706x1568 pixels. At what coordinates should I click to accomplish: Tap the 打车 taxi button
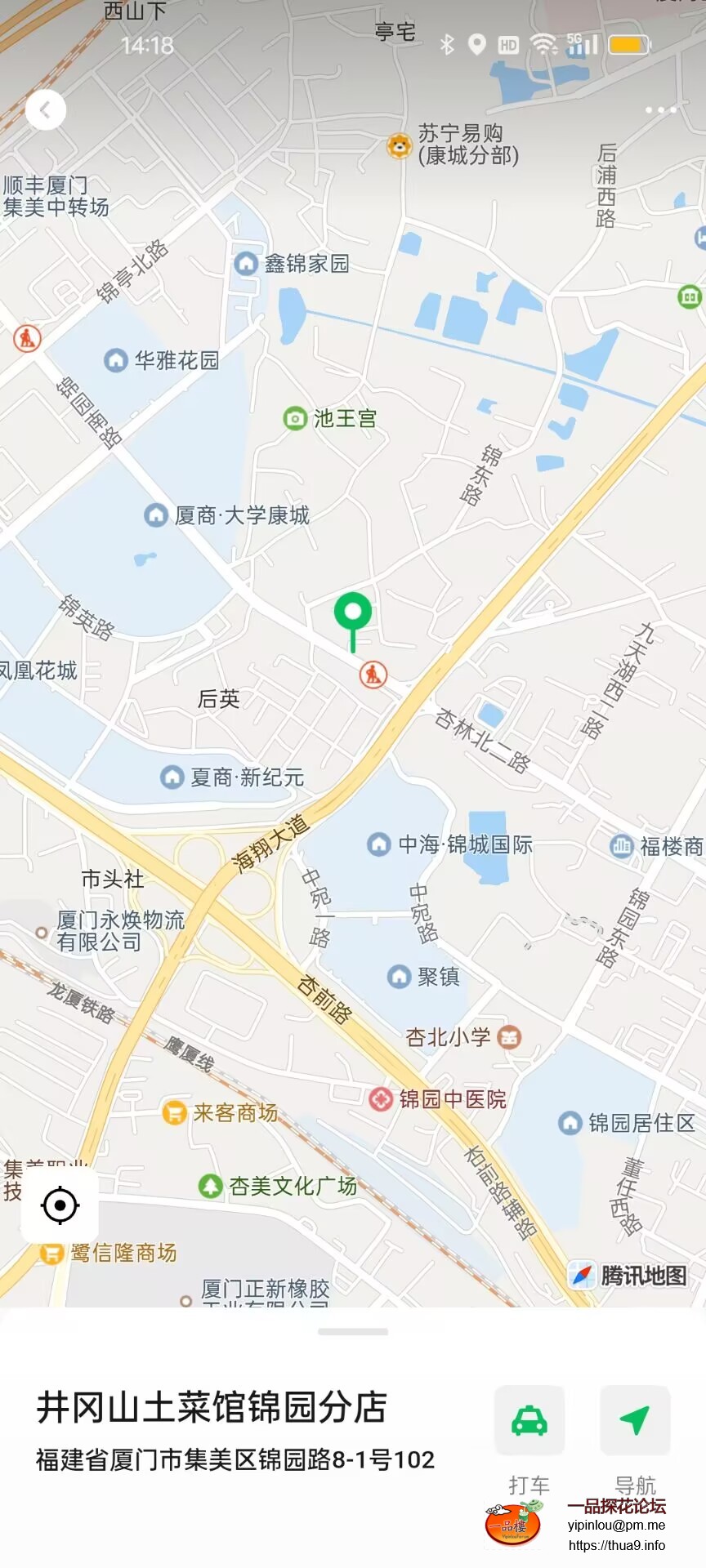[529, 1420]
